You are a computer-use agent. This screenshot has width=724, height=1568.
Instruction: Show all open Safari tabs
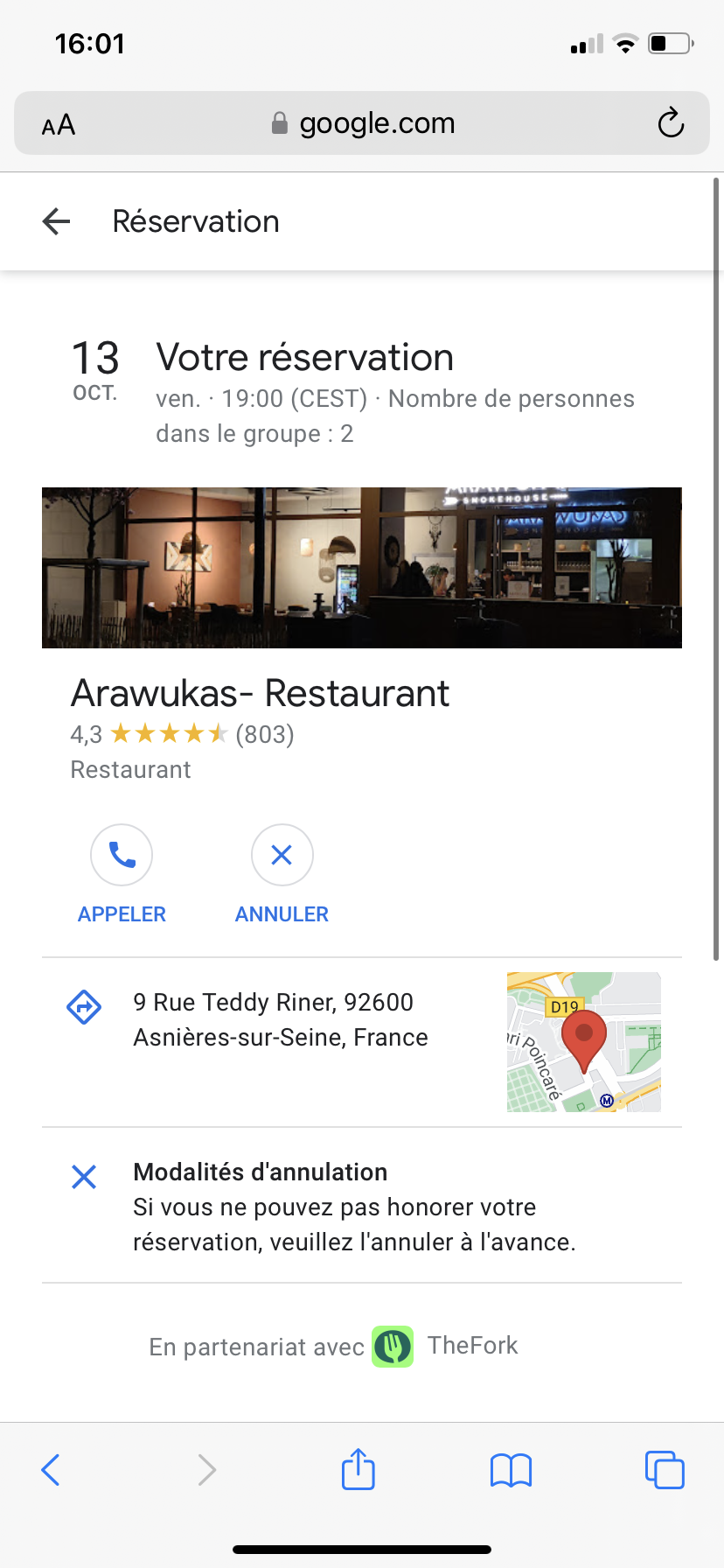(x=664, y=1469)
